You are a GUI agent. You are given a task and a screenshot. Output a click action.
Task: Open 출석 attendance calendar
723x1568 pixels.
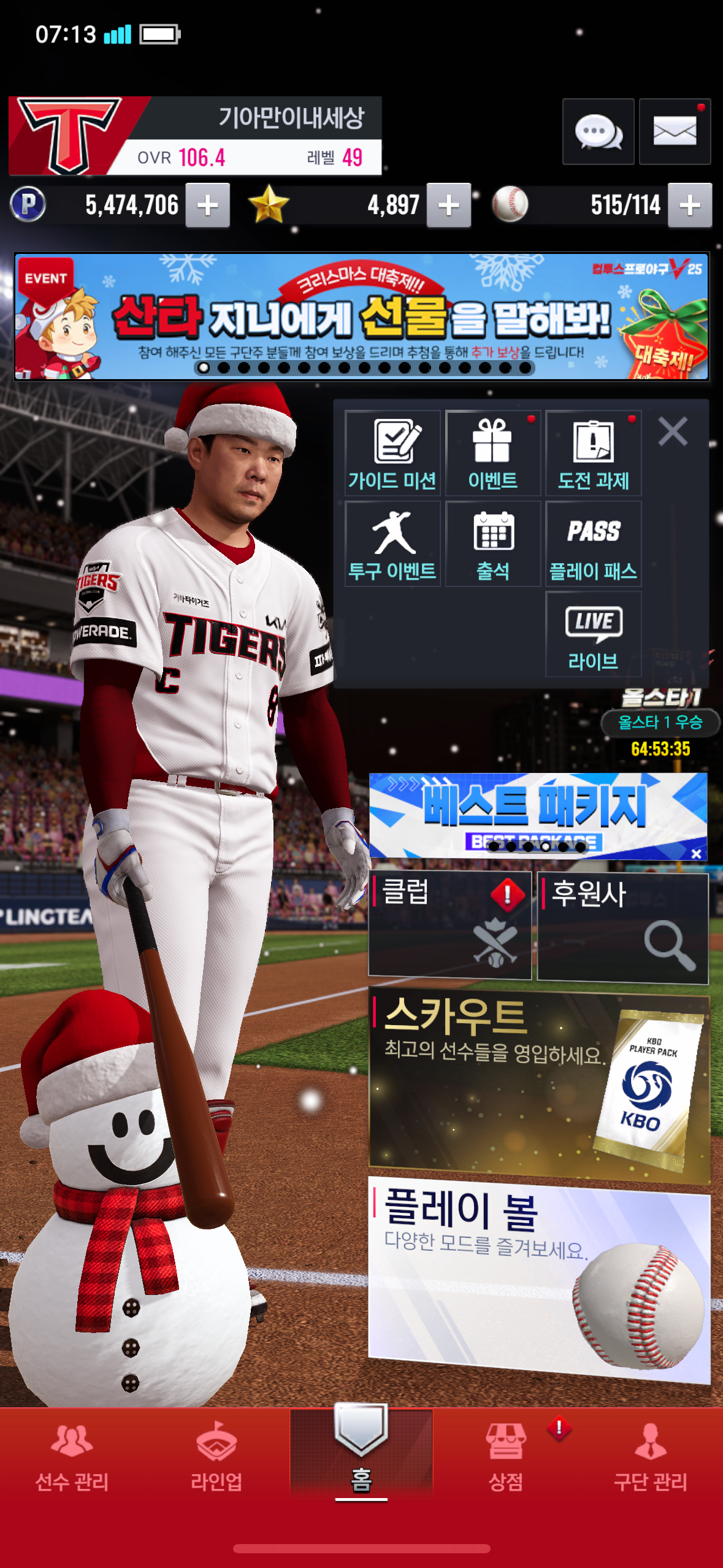pos(493,544)
